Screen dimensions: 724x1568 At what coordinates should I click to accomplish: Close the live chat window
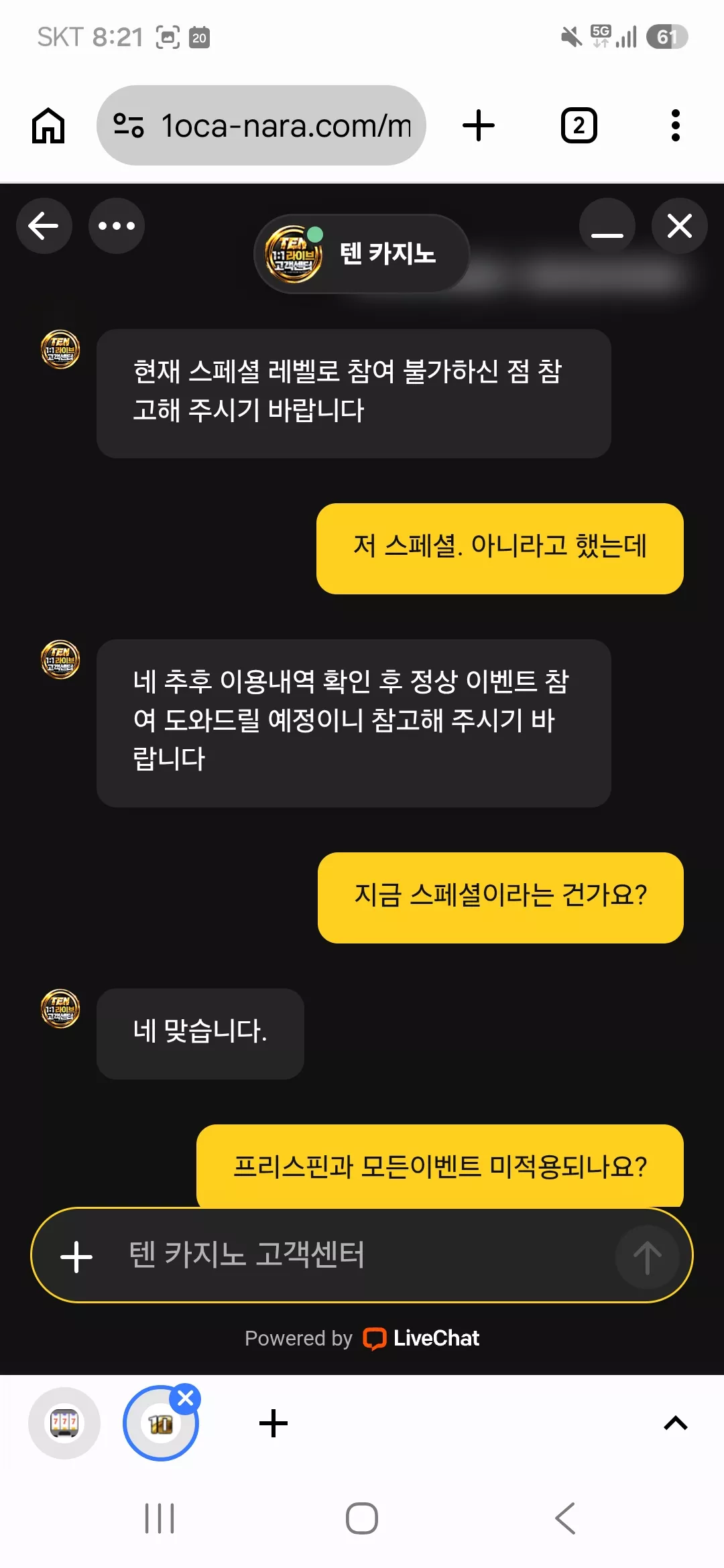point(680,226)
